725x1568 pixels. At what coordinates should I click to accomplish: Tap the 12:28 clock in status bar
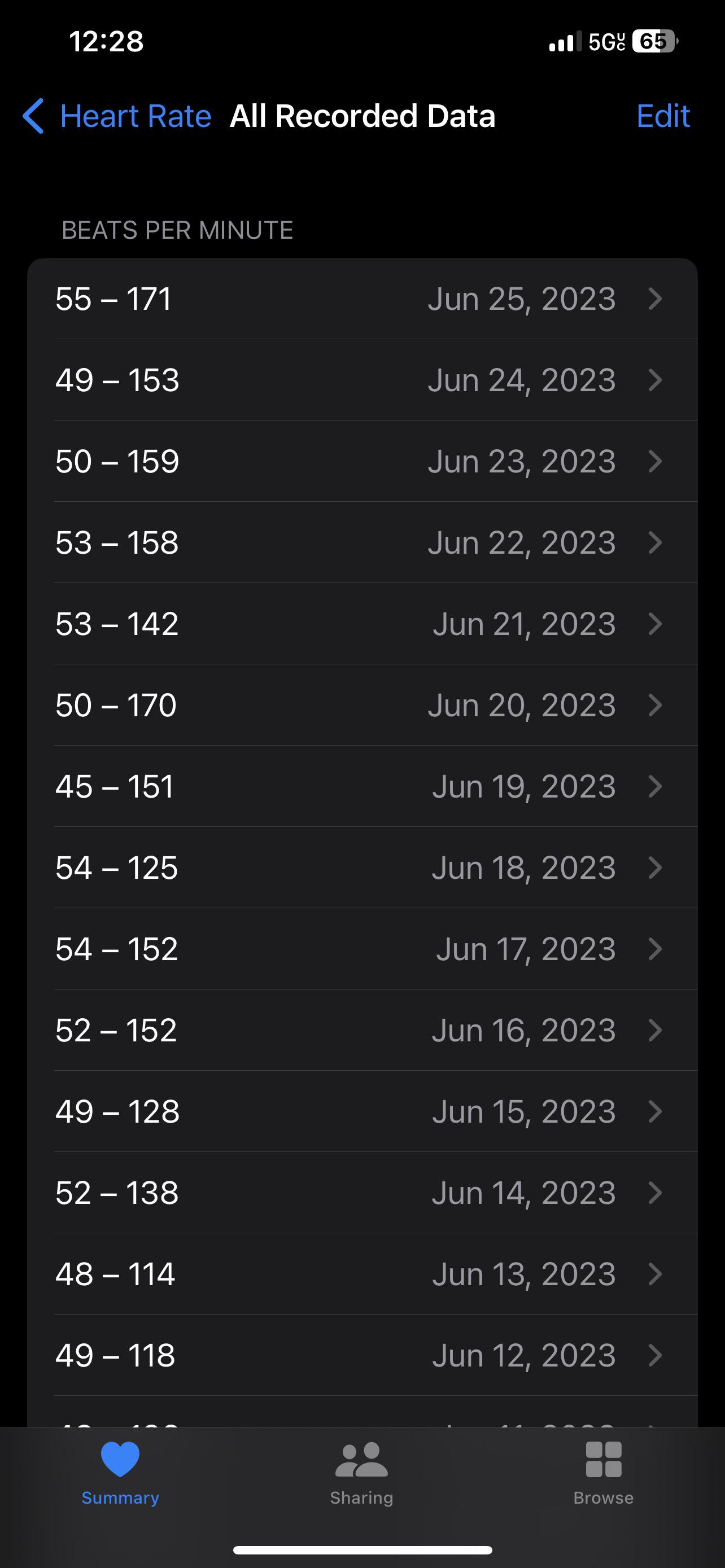107,41
